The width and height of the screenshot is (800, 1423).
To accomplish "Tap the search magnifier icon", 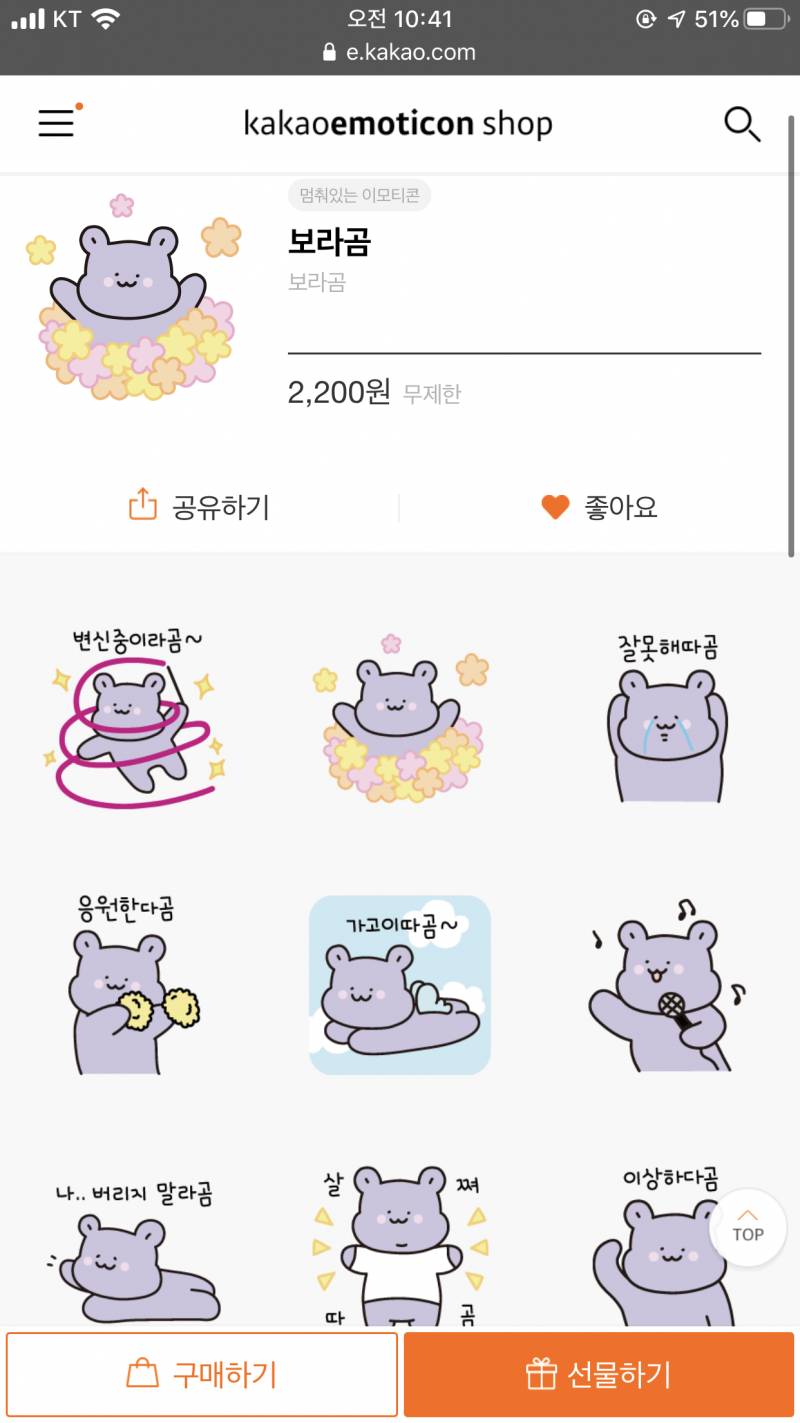I will click(x=742, y=122).
